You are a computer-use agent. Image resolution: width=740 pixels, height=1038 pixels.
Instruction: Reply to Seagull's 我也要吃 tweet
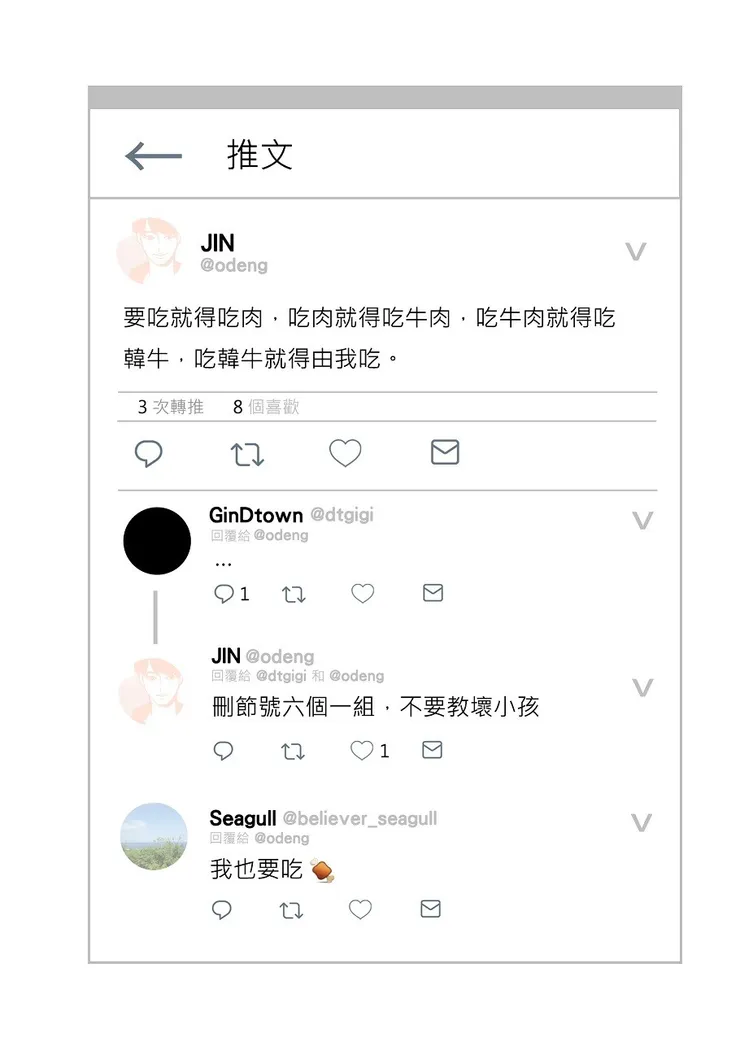tap(222, 910)
